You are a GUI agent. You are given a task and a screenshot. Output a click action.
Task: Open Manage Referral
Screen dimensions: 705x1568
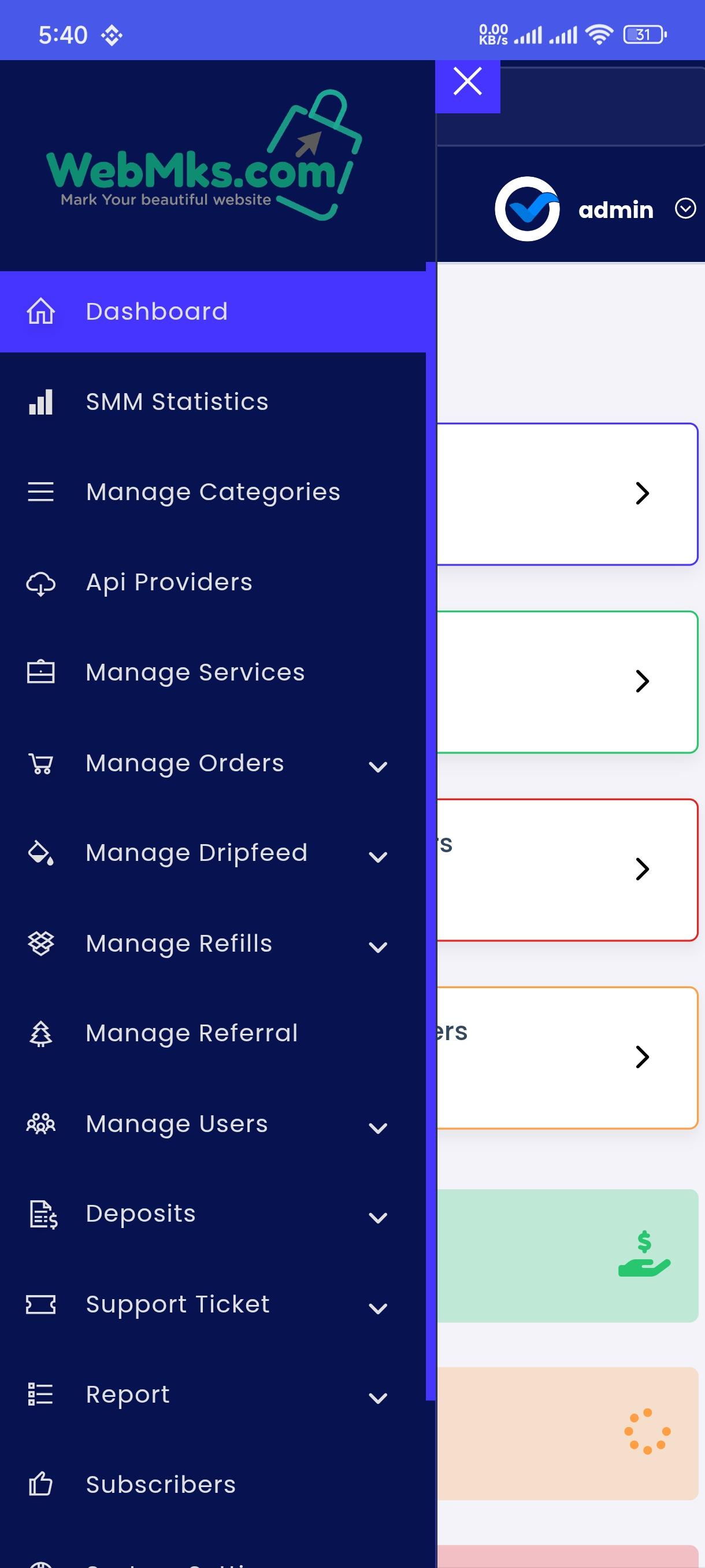213,1034
